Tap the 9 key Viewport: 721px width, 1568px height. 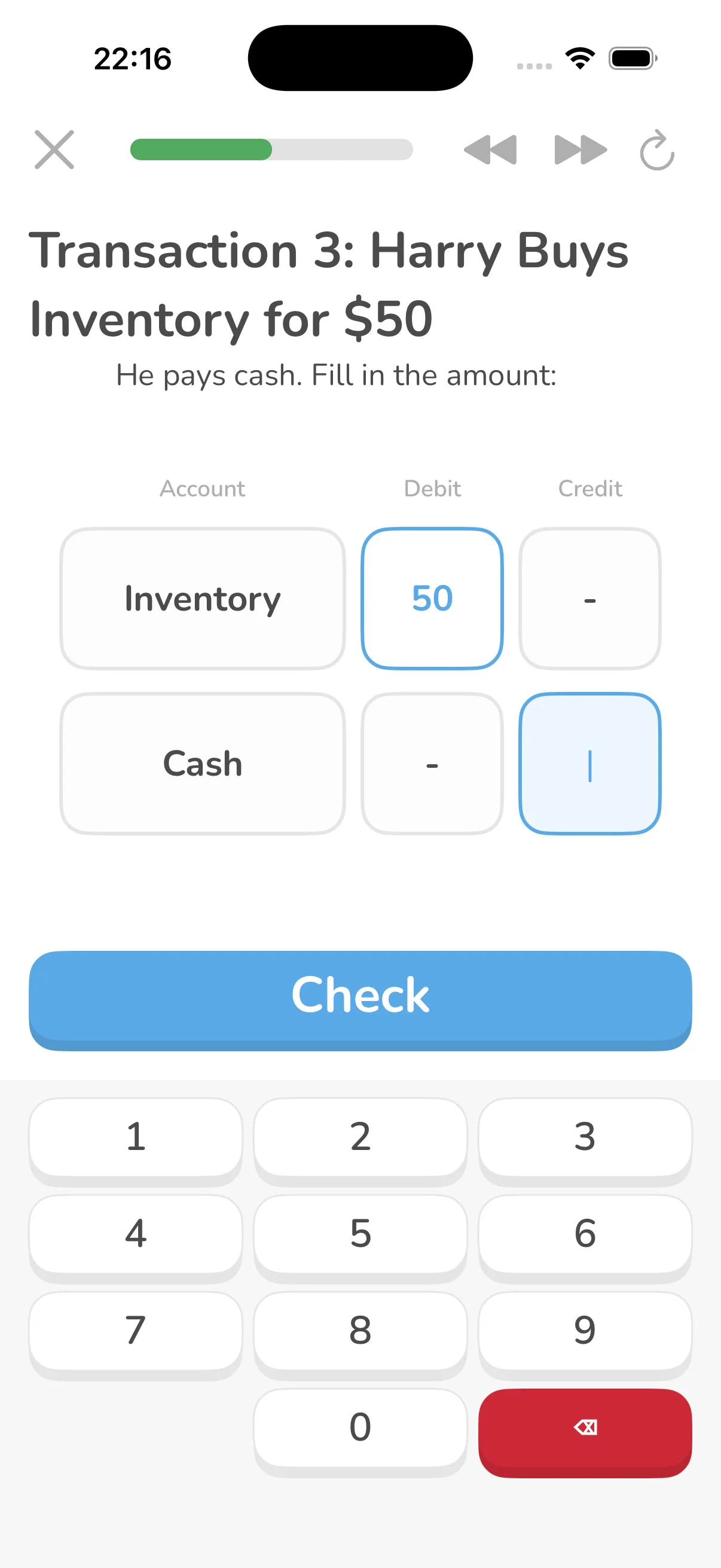pos(585,1330)
